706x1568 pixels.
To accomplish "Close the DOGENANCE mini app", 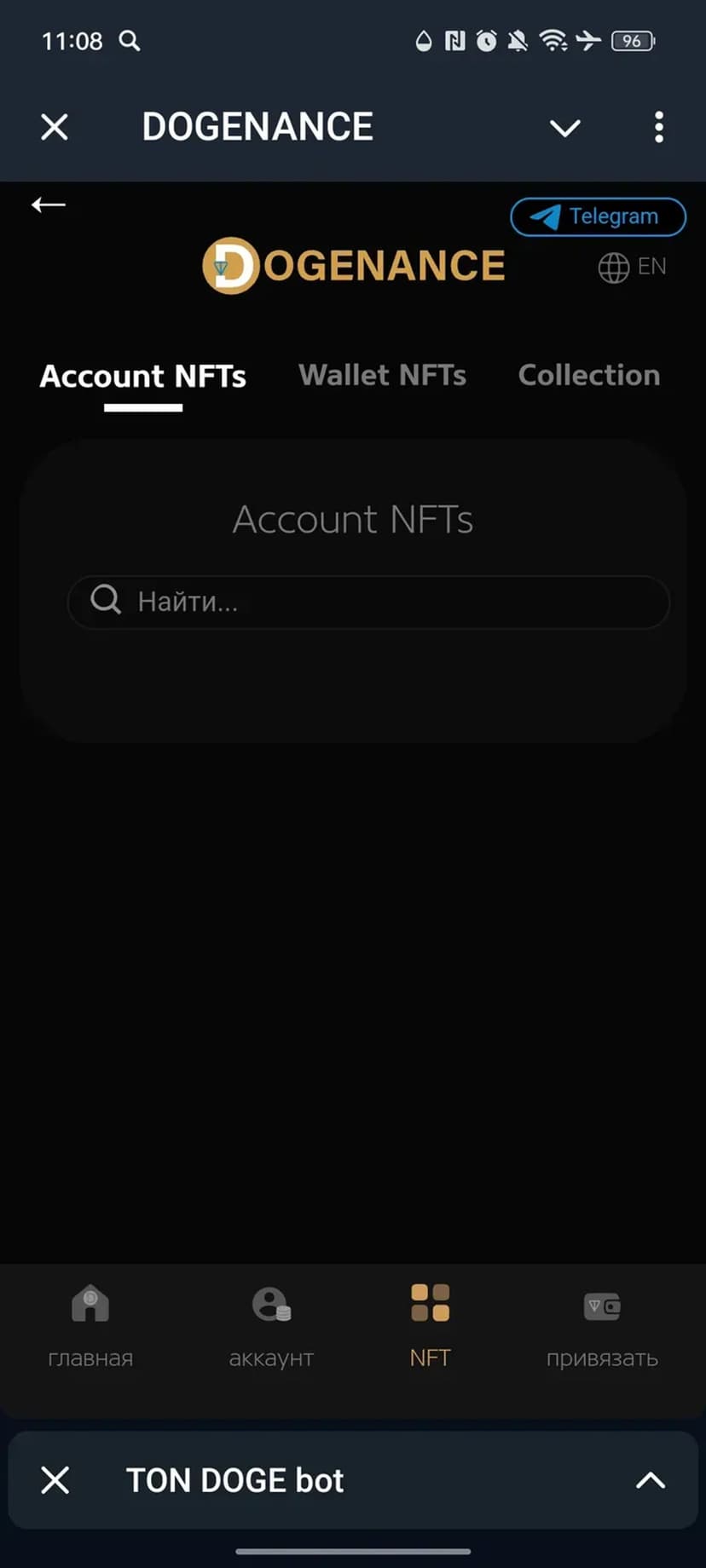I will pos(55,128).
